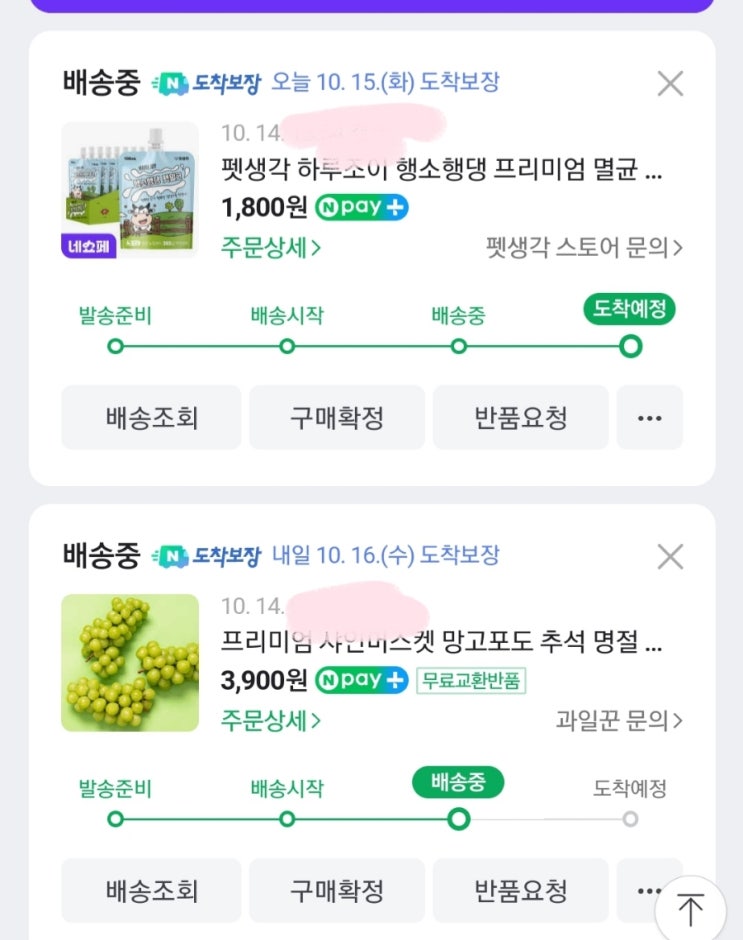Jump back to top with the arrow button
Viewport: 743px width, 940px height.
[x=690, y=908]
